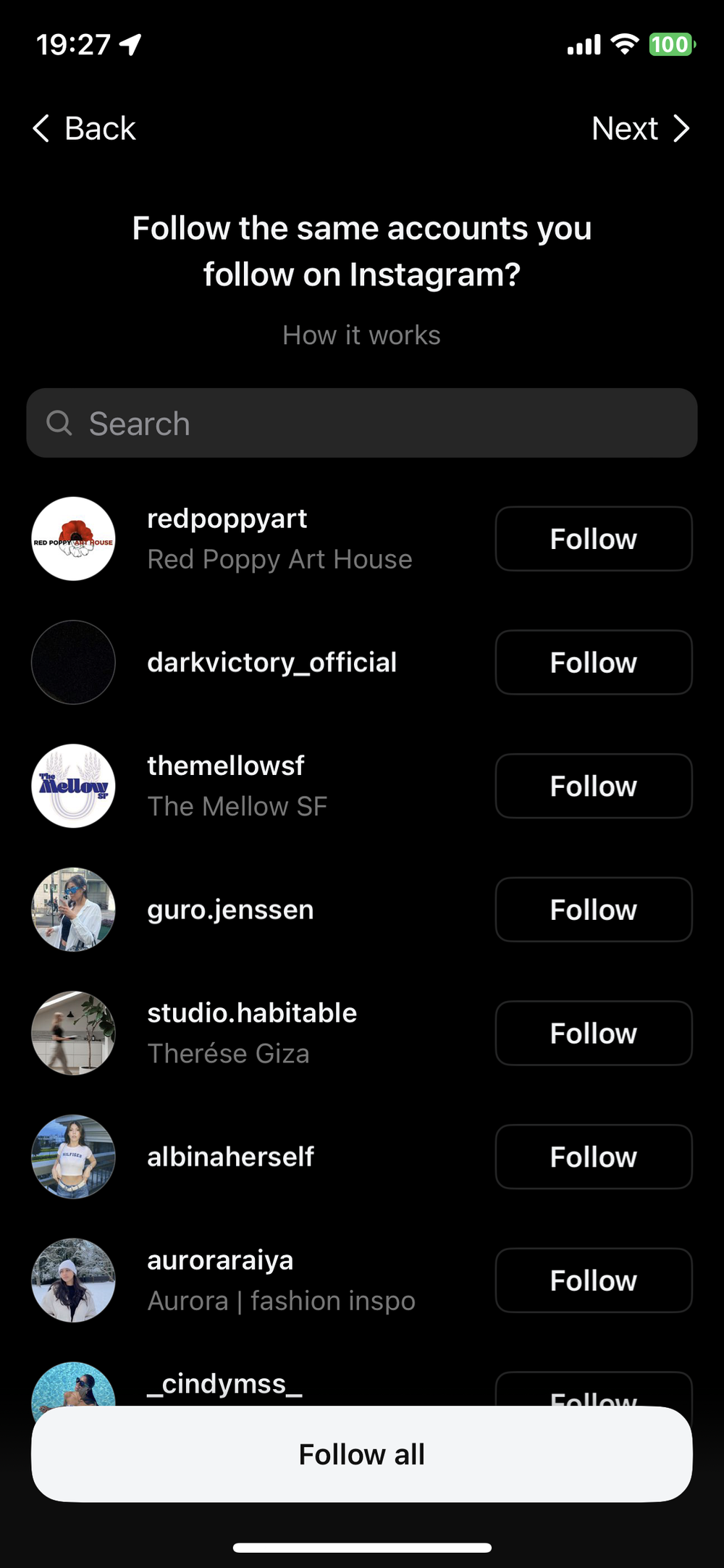Follow darkvictory_official
This screenshot has width=724, height=1568.
tap(593, 663)
